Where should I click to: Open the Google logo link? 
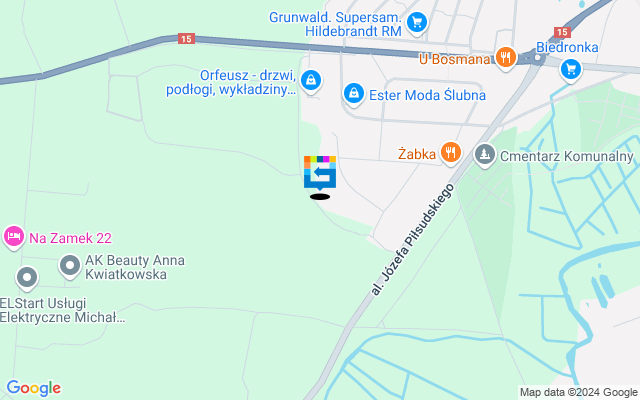(33, 388)
